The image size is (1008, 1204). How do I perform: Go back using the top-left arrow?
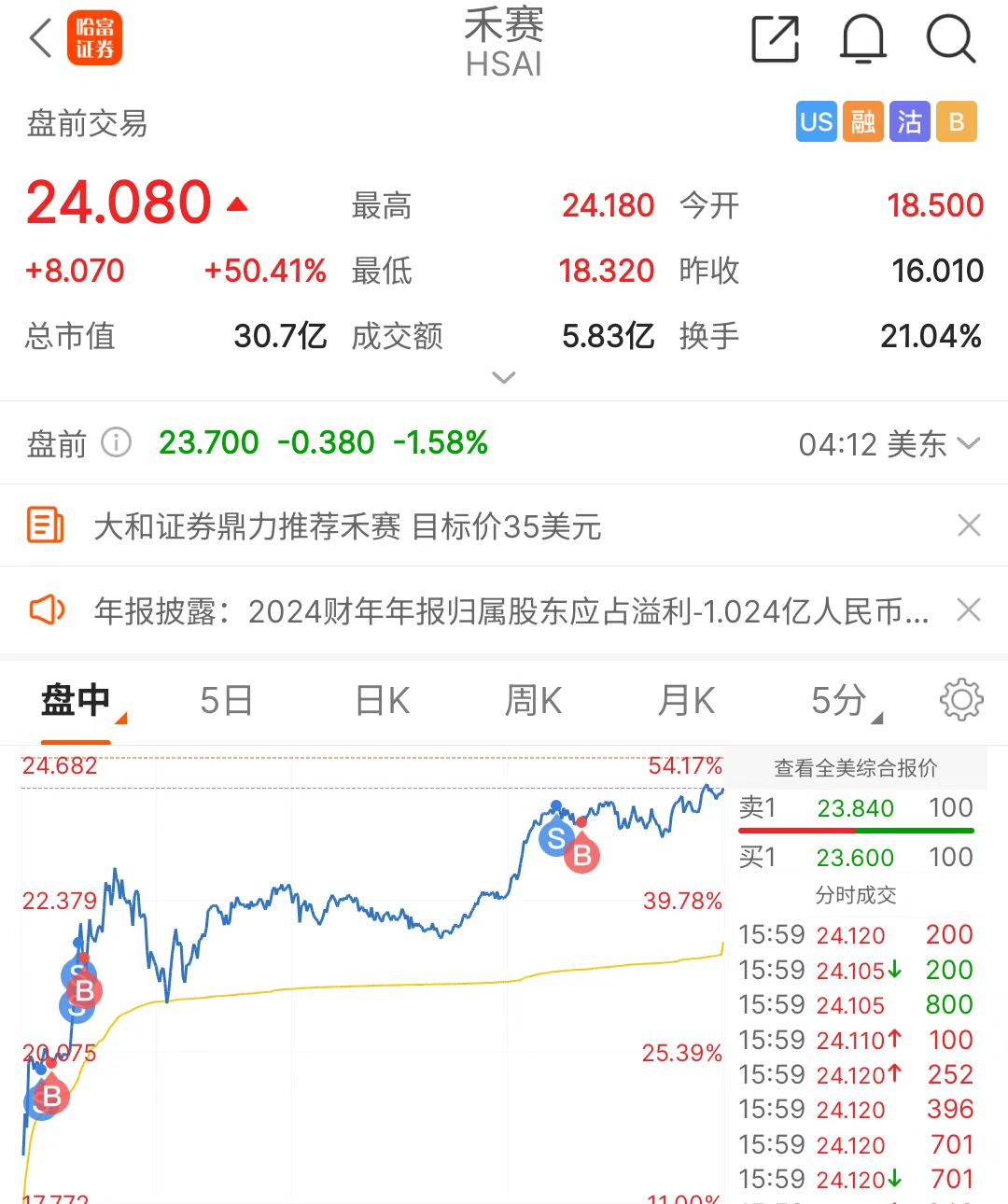tap(41, 40)
